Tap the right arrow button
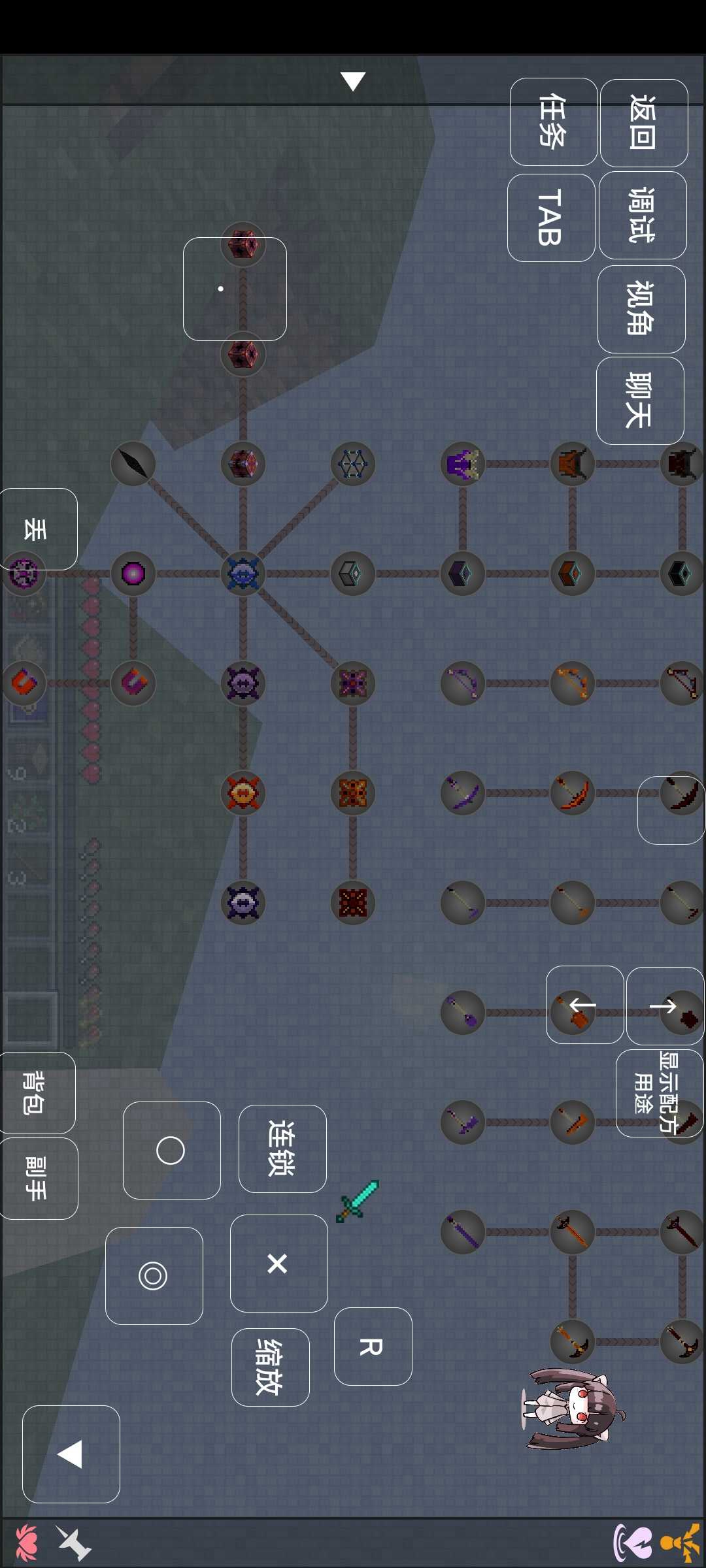This screenshot has height=1568, width=706. click(x=664, y=1005)
